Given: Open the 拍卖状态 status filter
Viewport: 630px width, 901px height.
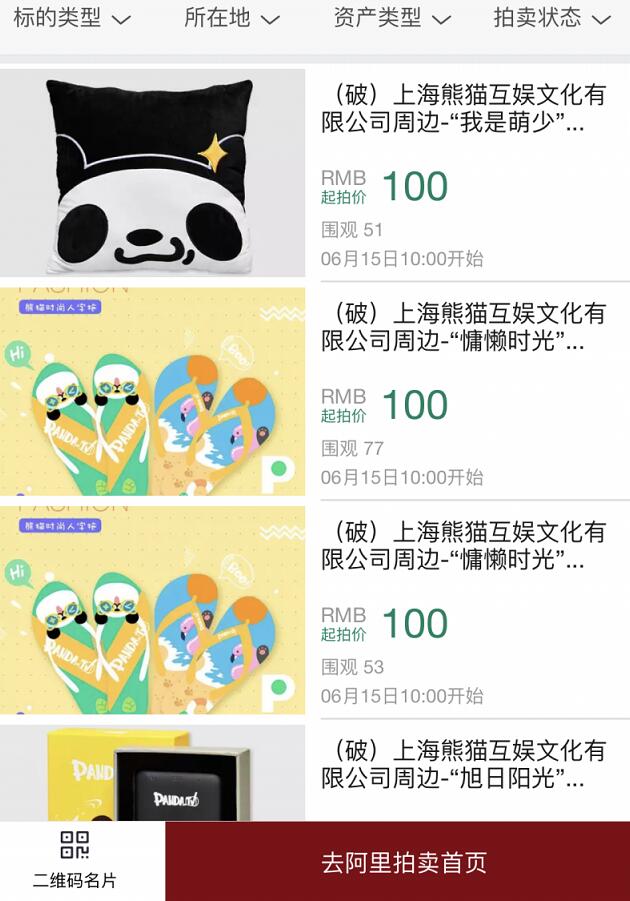Looking at the screenshot, I should click(551, 18).
